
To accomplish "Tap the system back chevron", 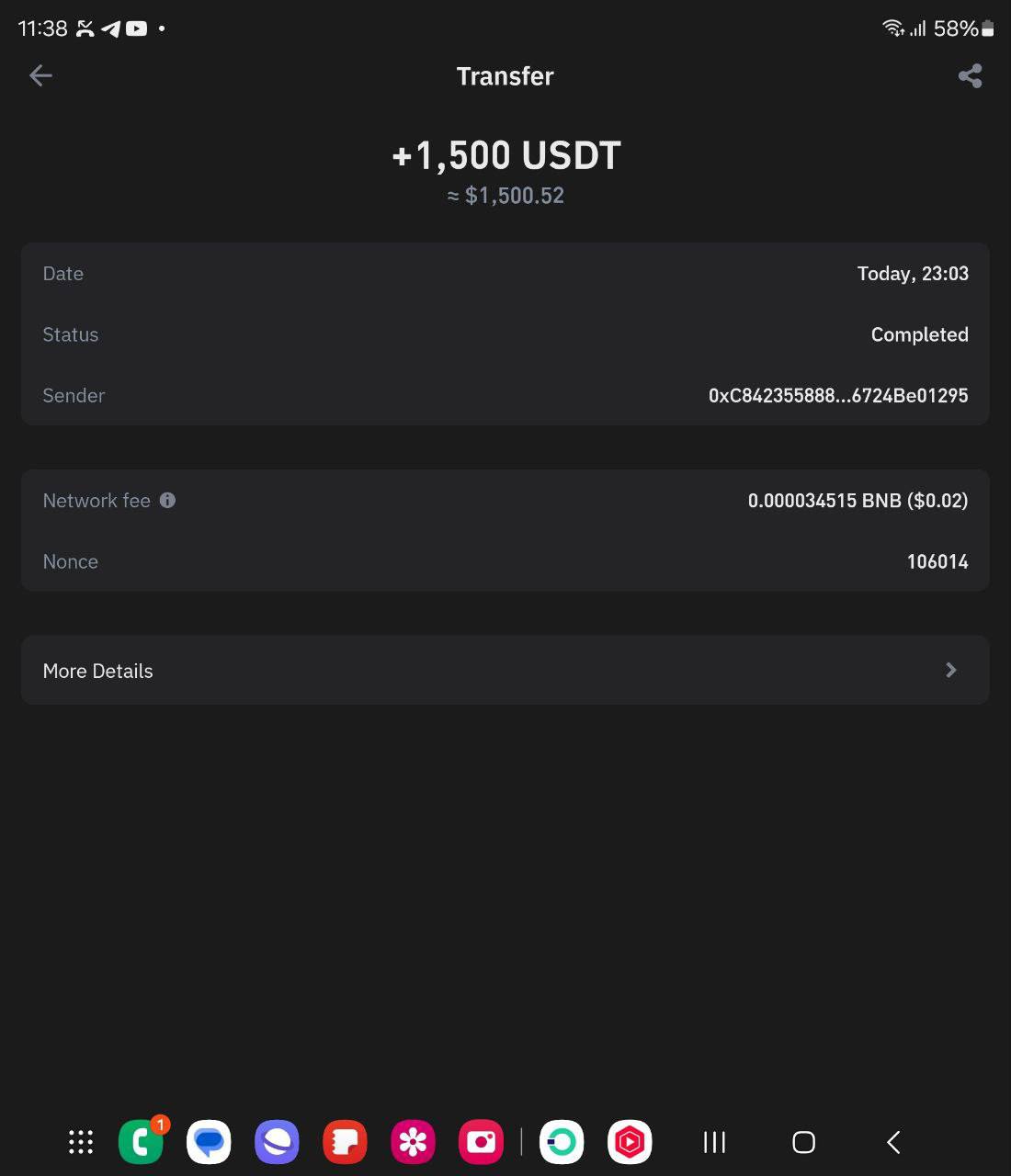I will point(892,1142).
